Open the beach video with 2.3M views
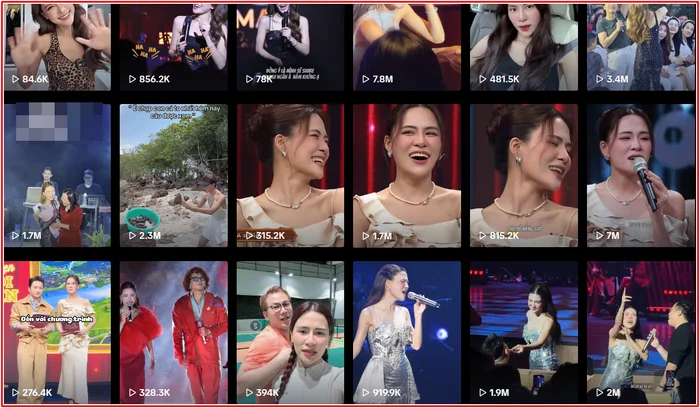Viewport: 700px width, 408px height. pyautogui.click(x=174, y=175)
